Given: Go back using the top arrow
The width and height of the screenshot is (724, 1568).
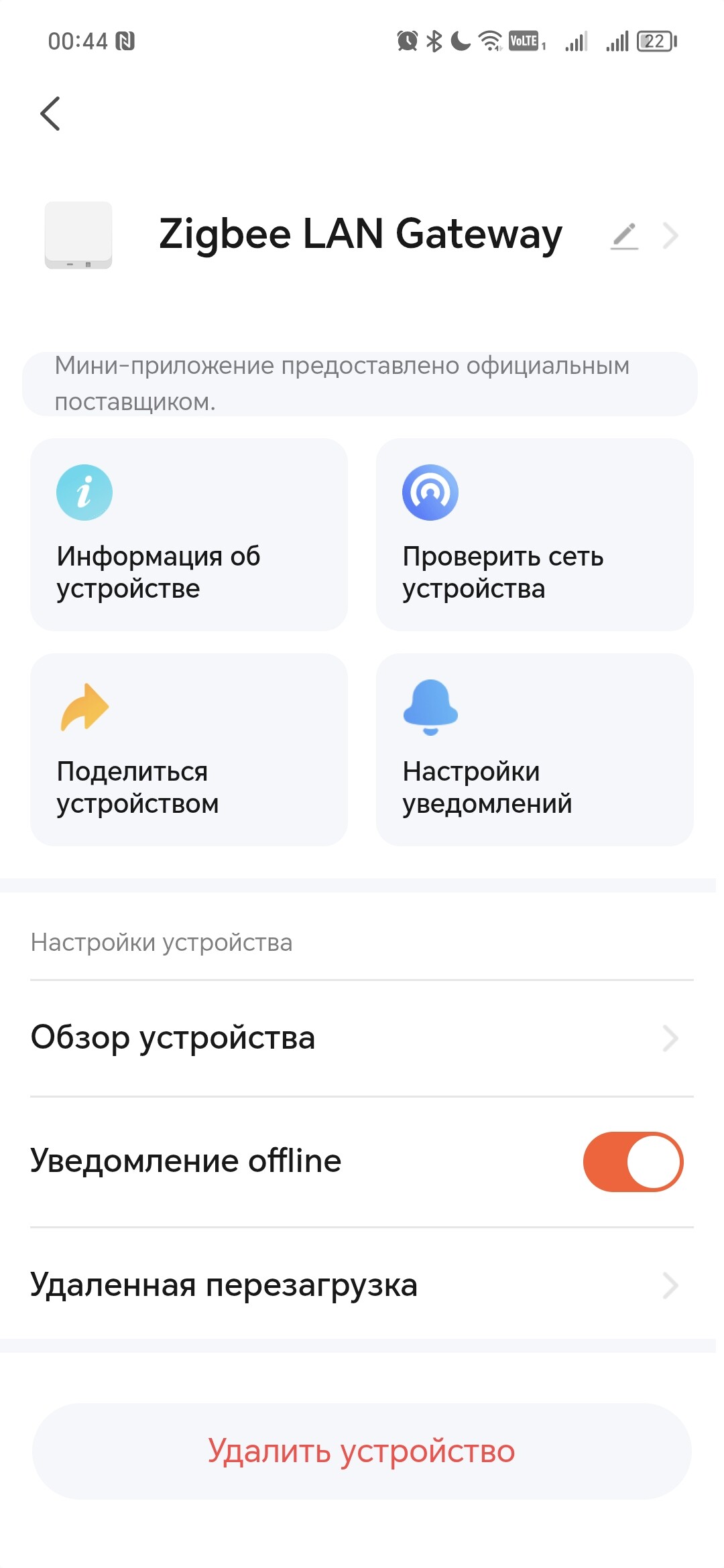Looking at the screenshot, I should 51,114.
